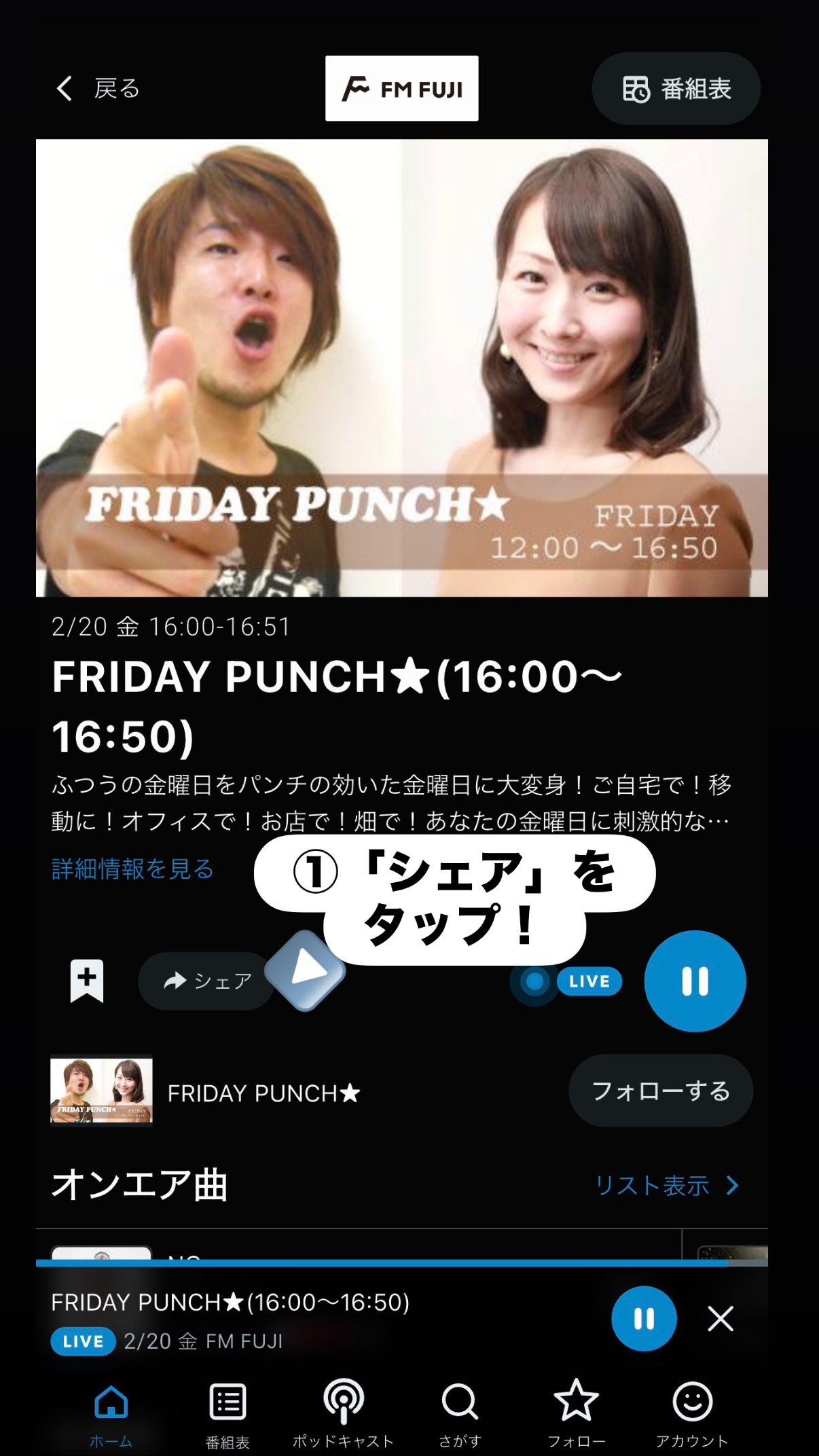Pause the mini player at bottom
The height and width of the screenshot is (1456, 819).
[642, 1317]
